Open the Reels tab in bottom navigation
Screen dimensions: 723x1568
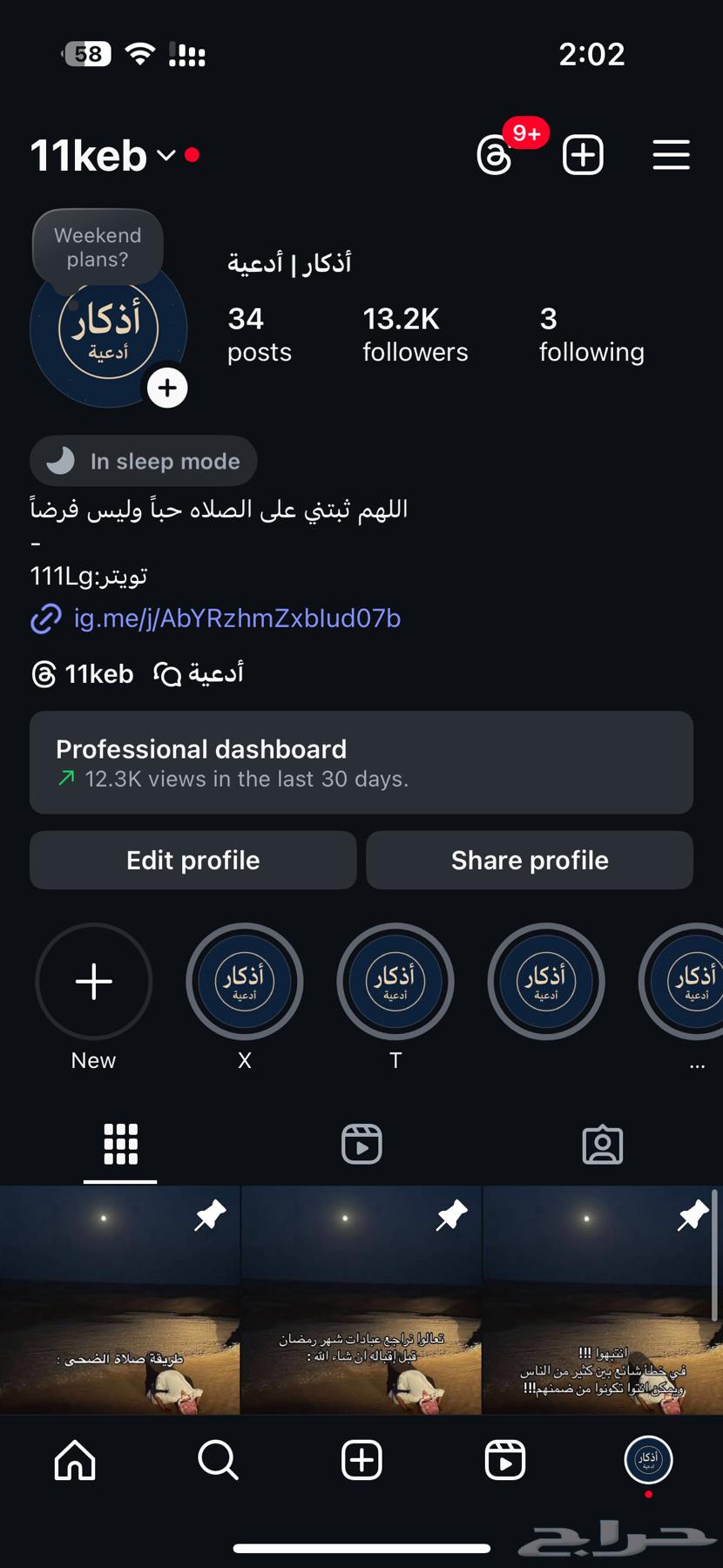click(505, 1460)
